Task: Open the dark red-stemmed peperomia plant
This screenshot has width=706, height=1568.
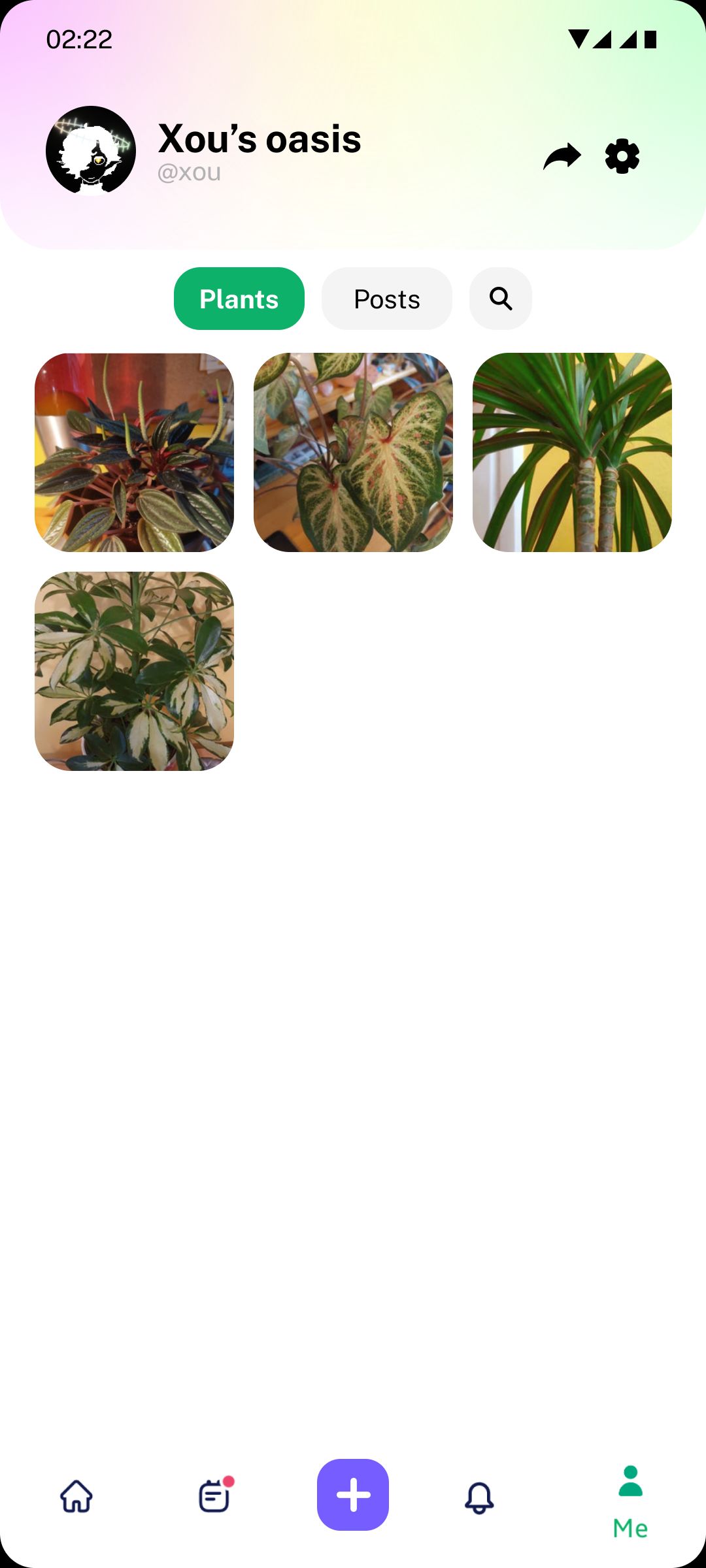Action: pyautogui.click(x=134, y=453)
